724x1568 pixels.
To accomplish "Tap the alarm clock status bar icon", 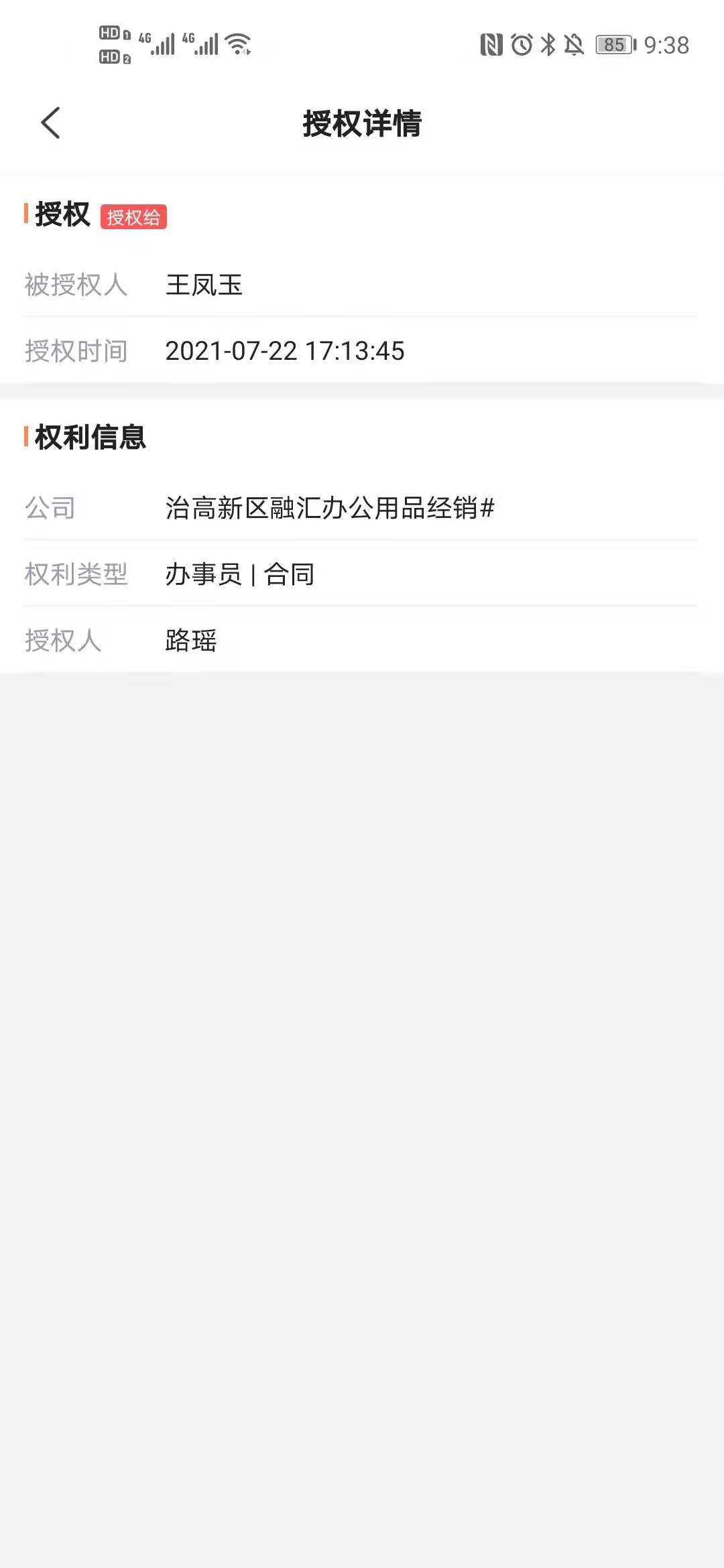I will pos(522,45).
